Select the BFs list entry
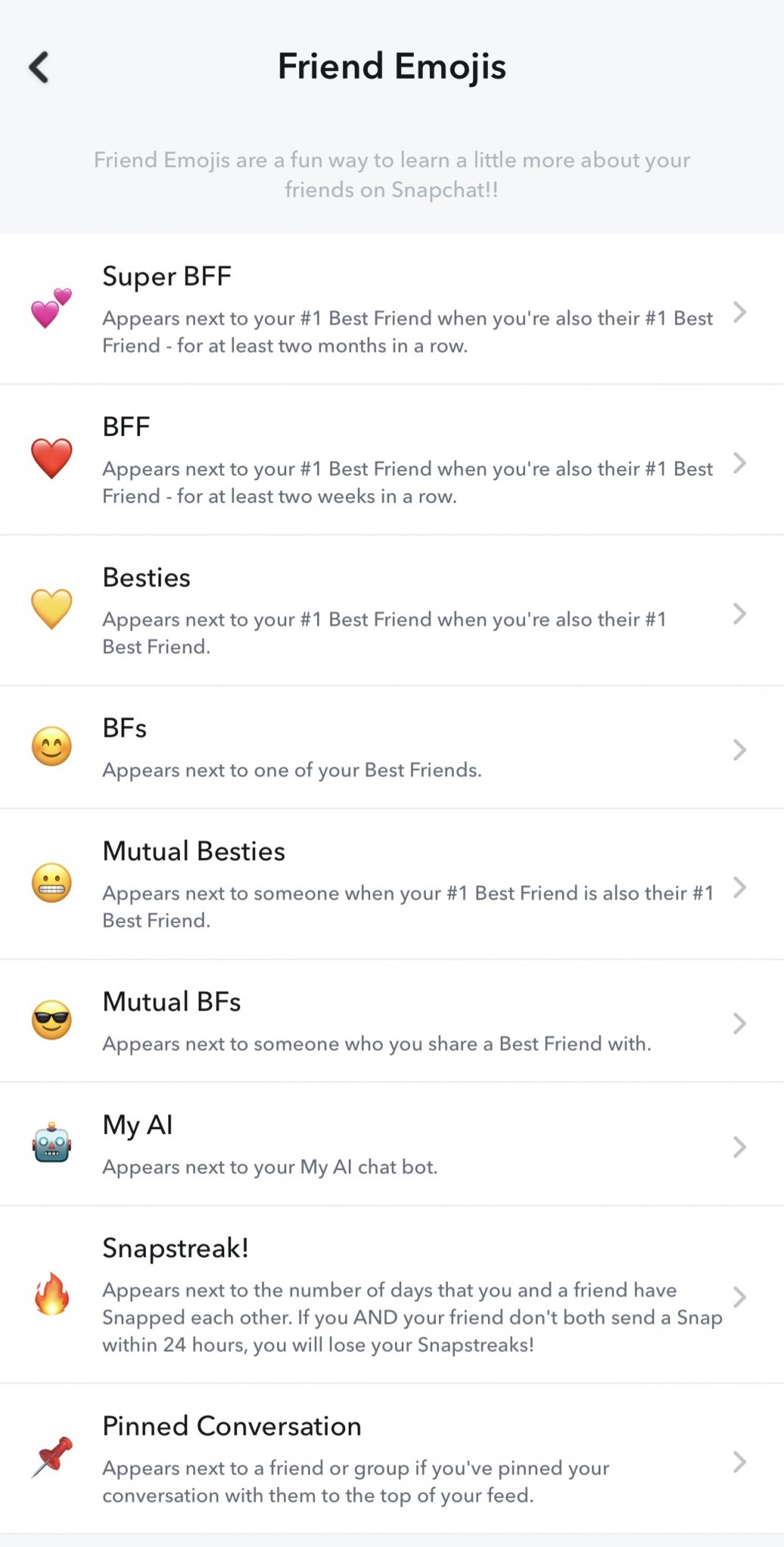 click(392, 746)
